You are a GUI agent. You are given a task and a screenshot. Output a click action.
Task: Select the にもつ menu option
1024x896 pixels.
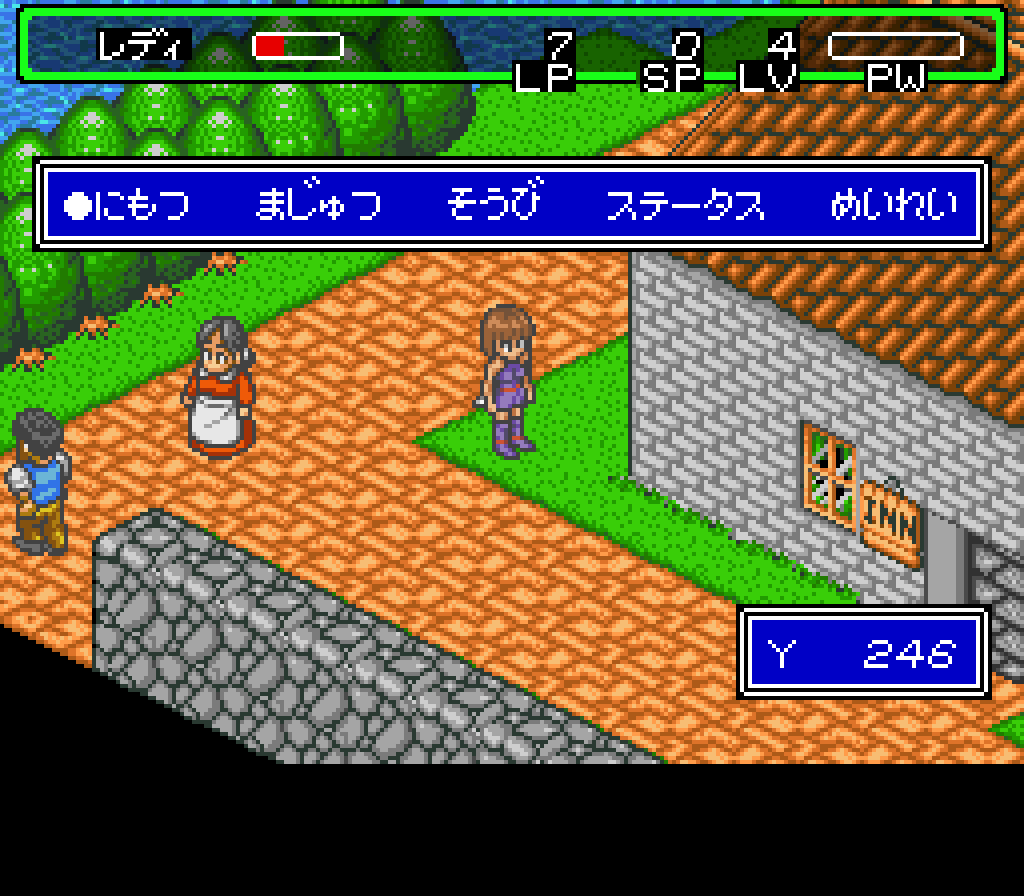pyautogui.click(x=141, y=205)
